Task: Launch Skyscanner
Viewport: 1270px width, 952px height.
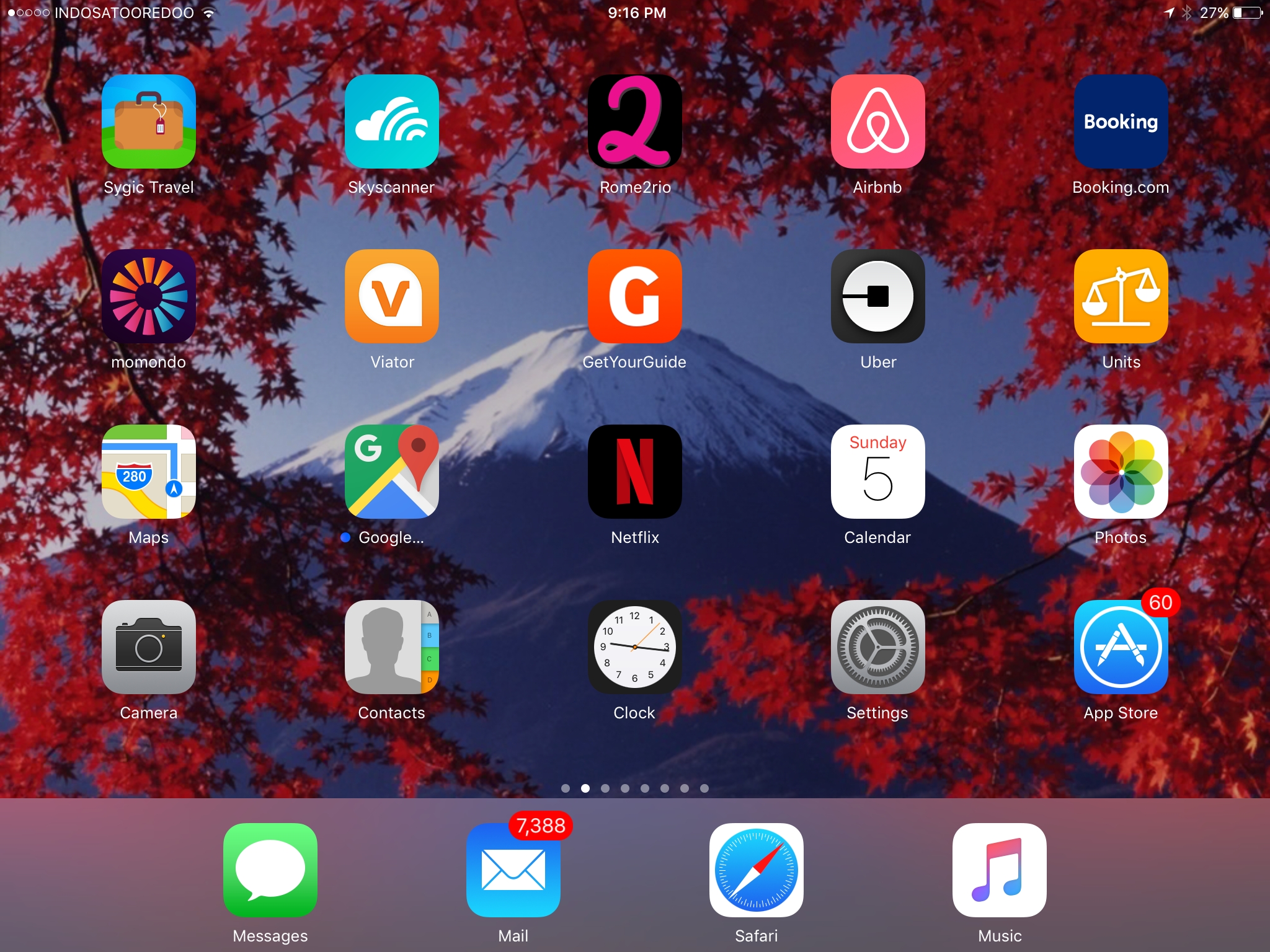Action: coord(391,121)
